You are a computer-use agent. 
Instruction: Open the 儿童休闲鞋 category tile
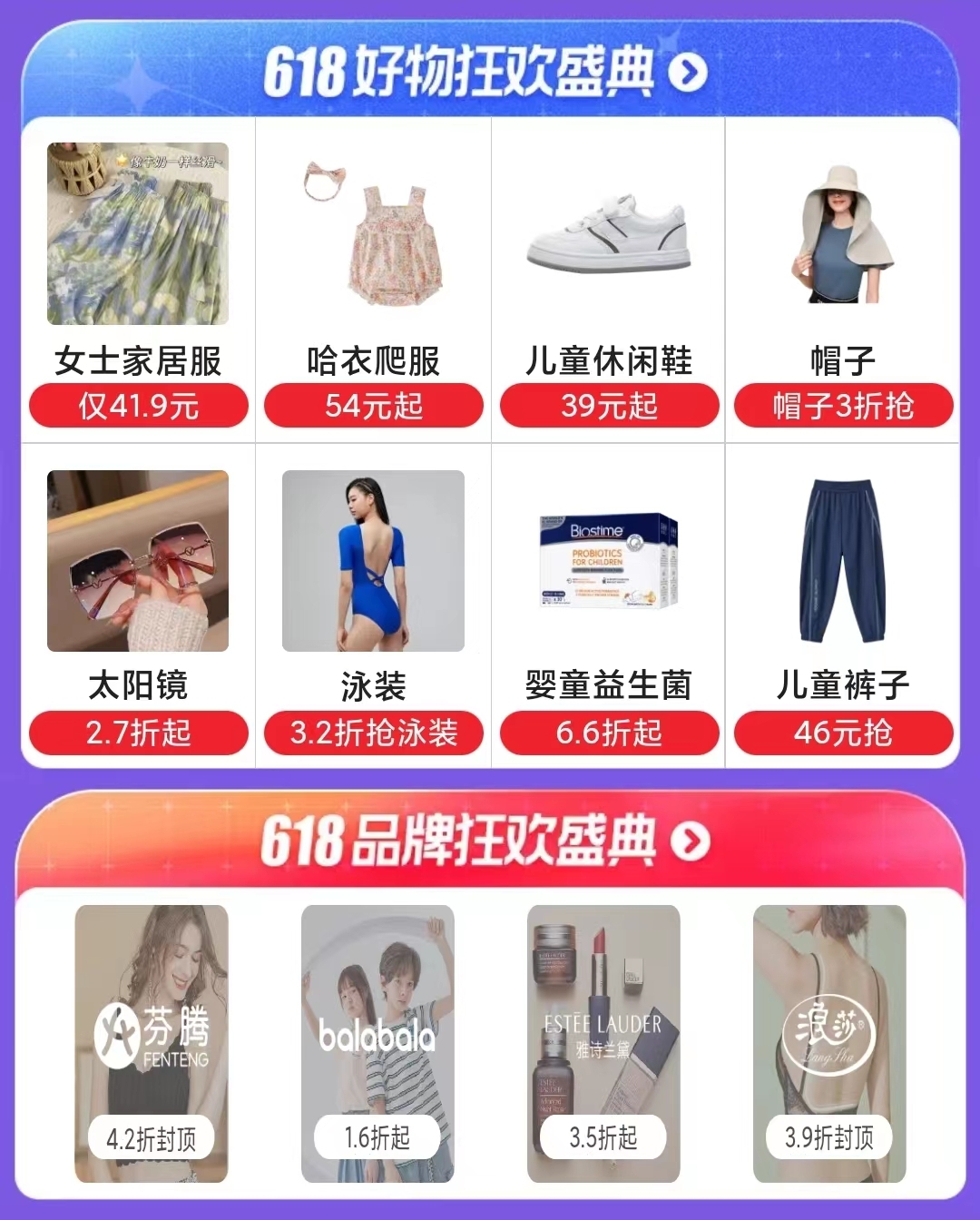pyautogui.click(x=608, y=281)
